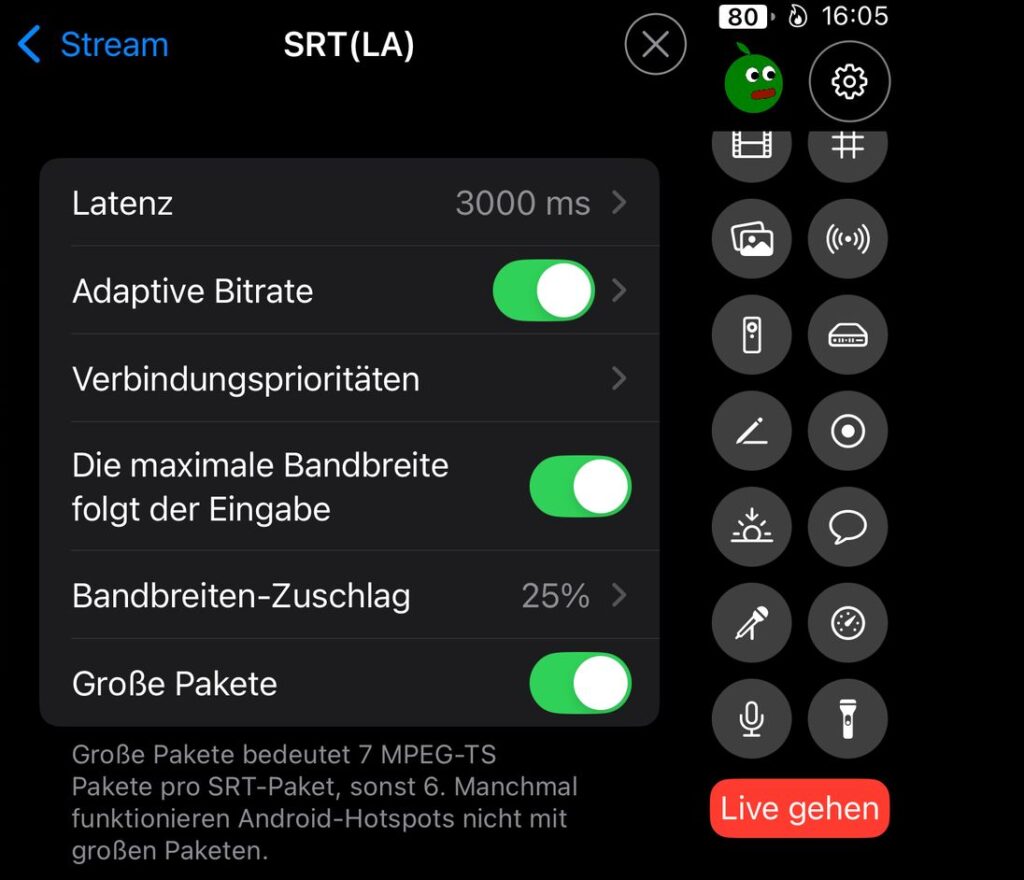Open the gear settings icon
This screenshot has height=880, width=1024.
849,81
